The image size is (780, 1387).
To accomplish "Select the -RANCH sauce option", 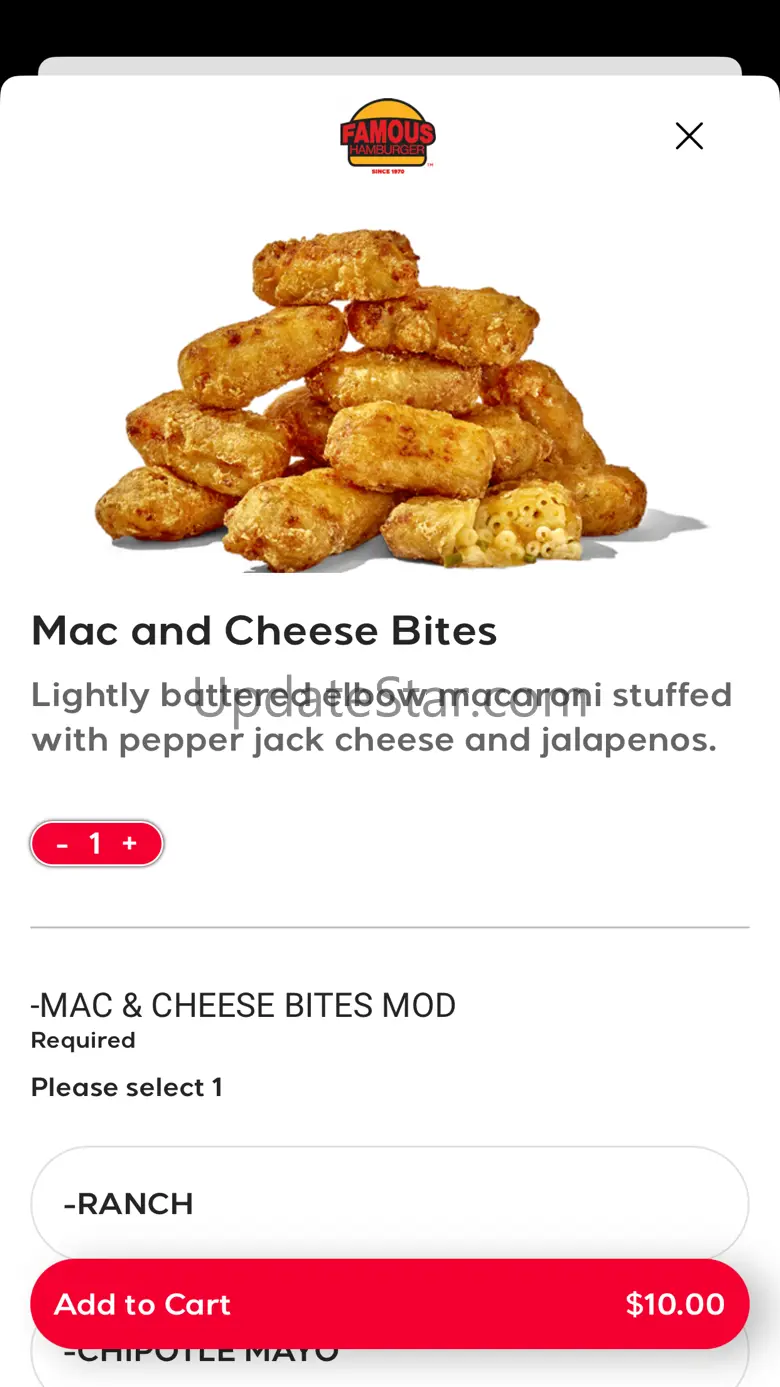I will pyautogui.click(x=389, y=1202).
